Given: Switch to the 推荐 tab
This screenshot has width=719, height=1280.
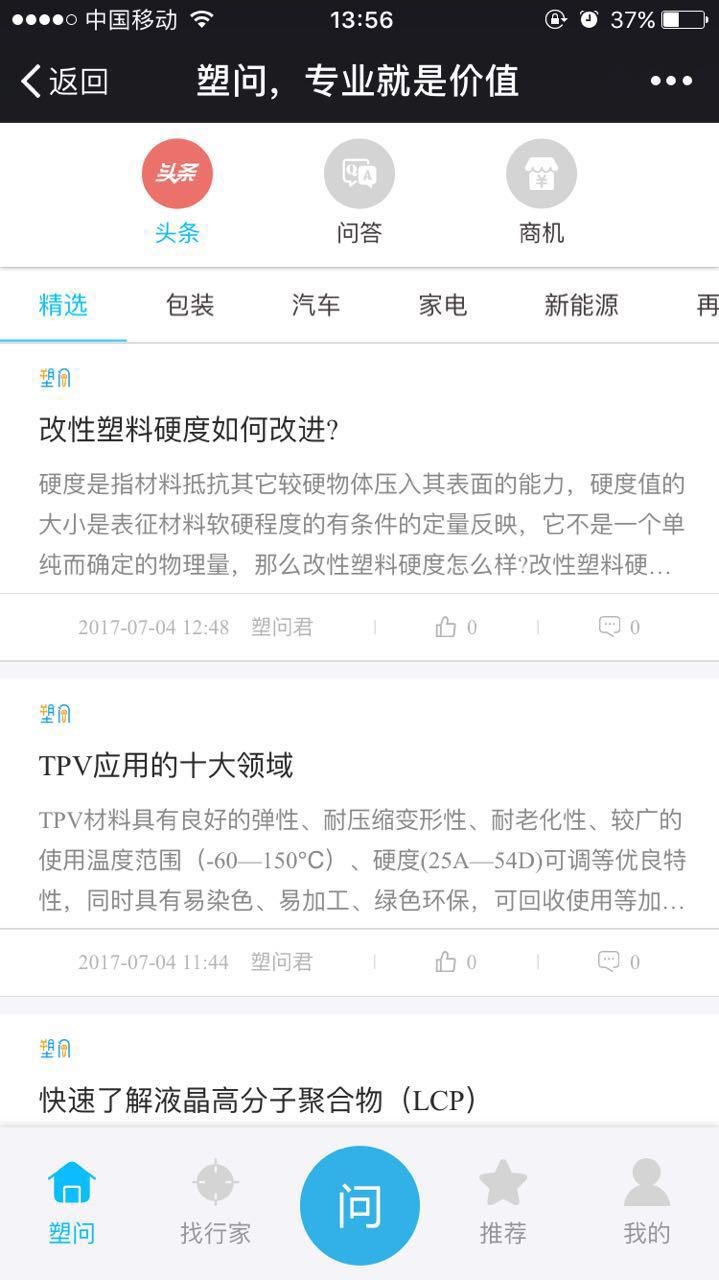Looking at the screenshot, I should [503, 1204].
